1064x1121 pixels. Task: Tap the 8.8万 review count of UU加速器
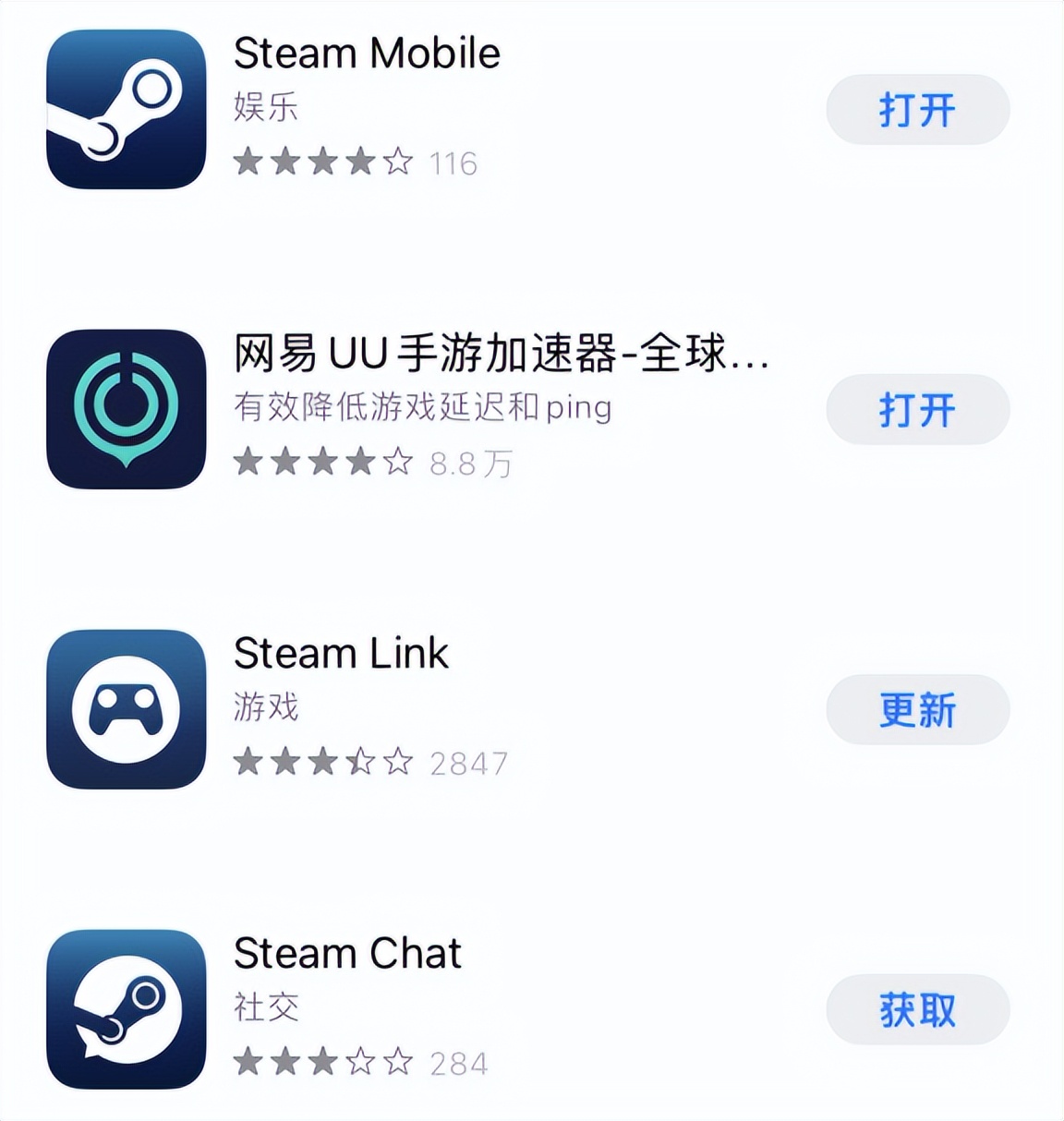click(473, 464)
